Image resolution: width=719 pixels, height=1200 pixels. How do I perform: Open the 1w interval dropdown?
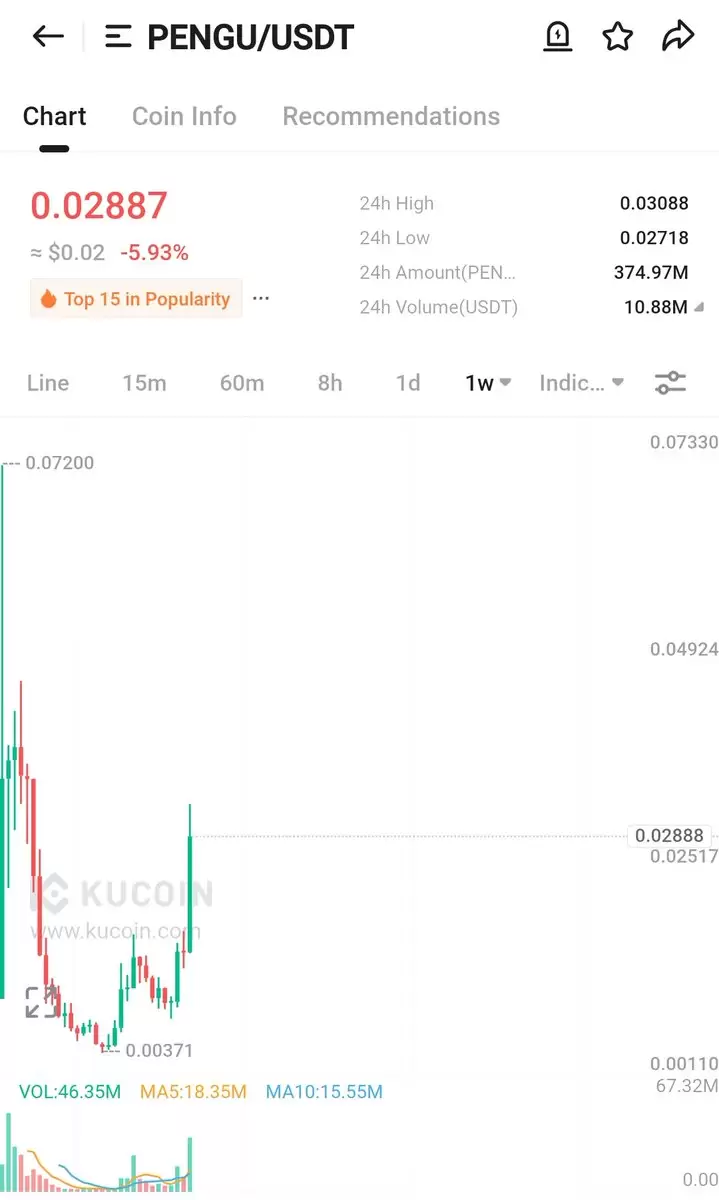click(488, 383)
